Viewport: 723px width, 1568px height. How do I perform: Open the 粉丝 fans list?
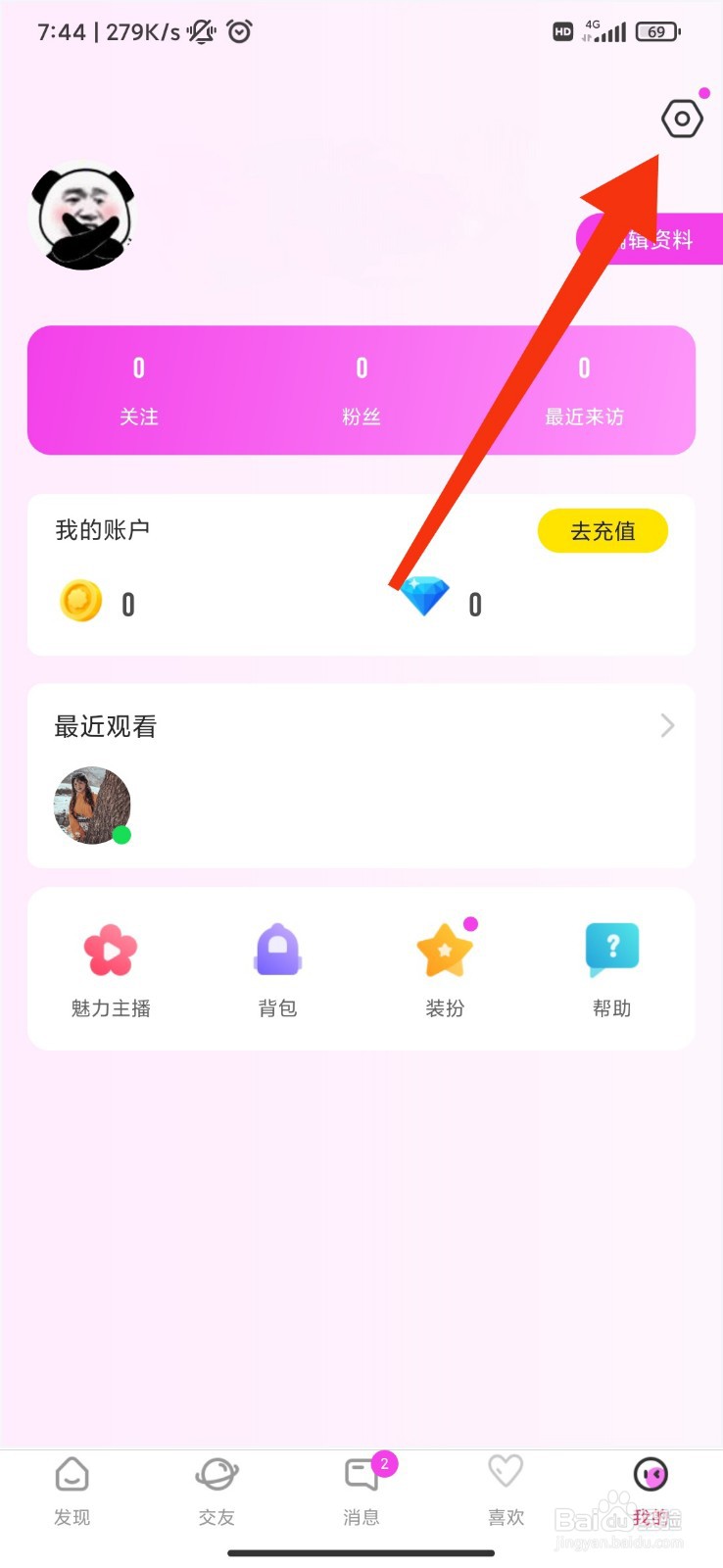361,392
